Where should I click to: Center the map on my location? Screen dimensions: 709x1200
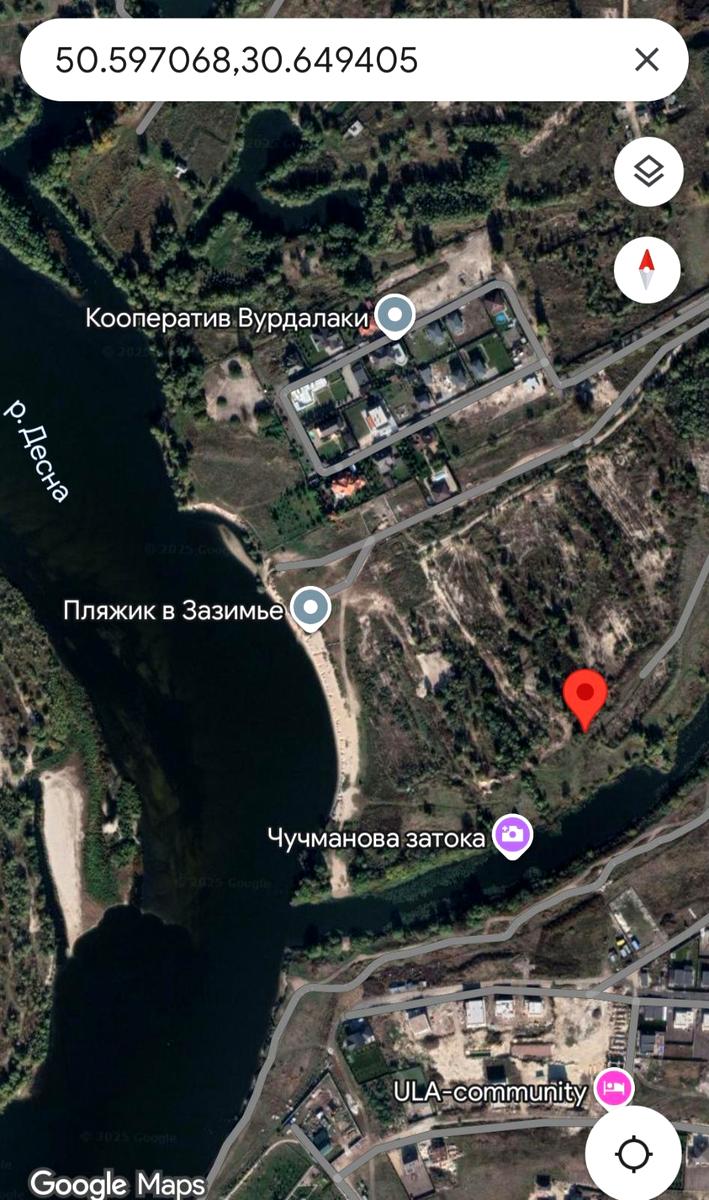(634, 1154)
